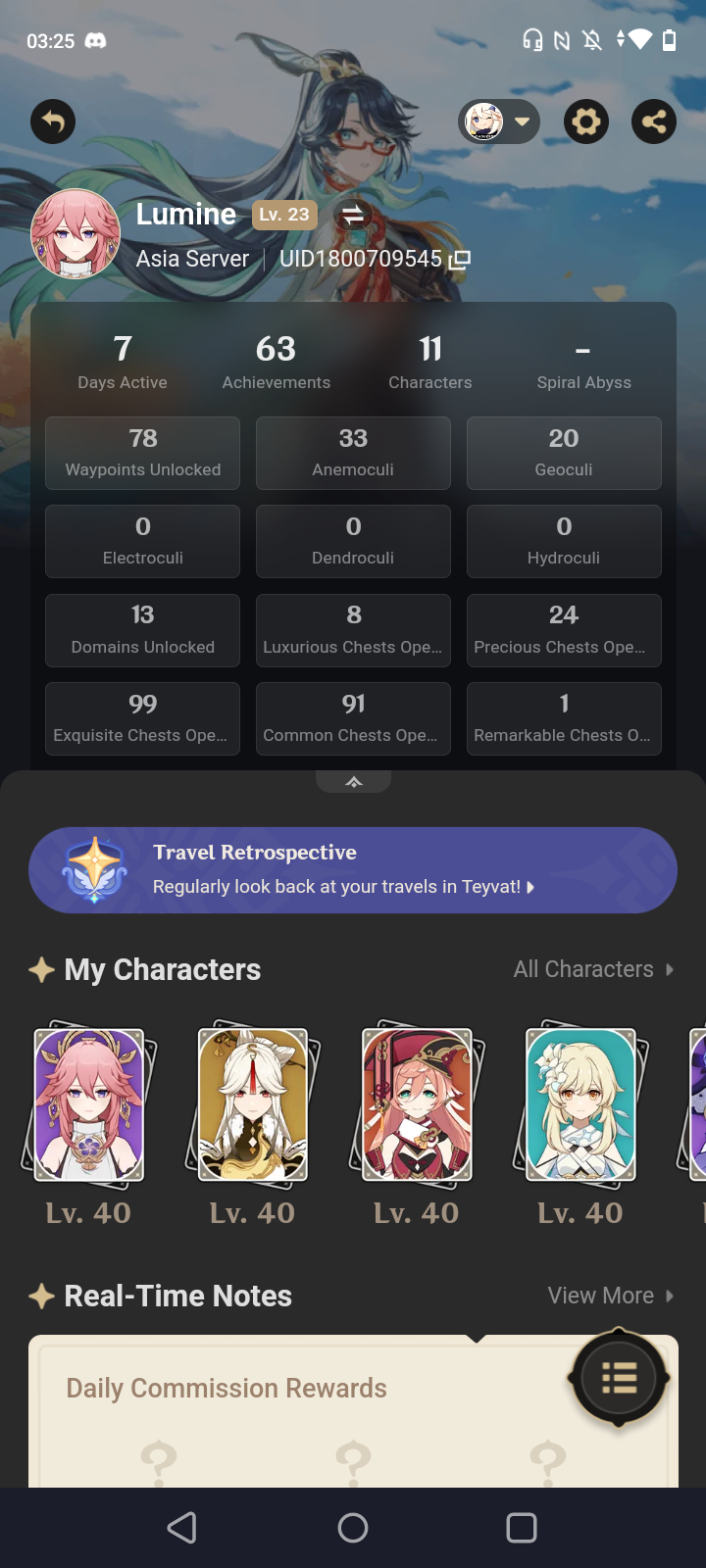Open the pink-haired fox character card
Image resolution: width=706 pixels, height=1568 pixels.
(x=89, y=1103)
